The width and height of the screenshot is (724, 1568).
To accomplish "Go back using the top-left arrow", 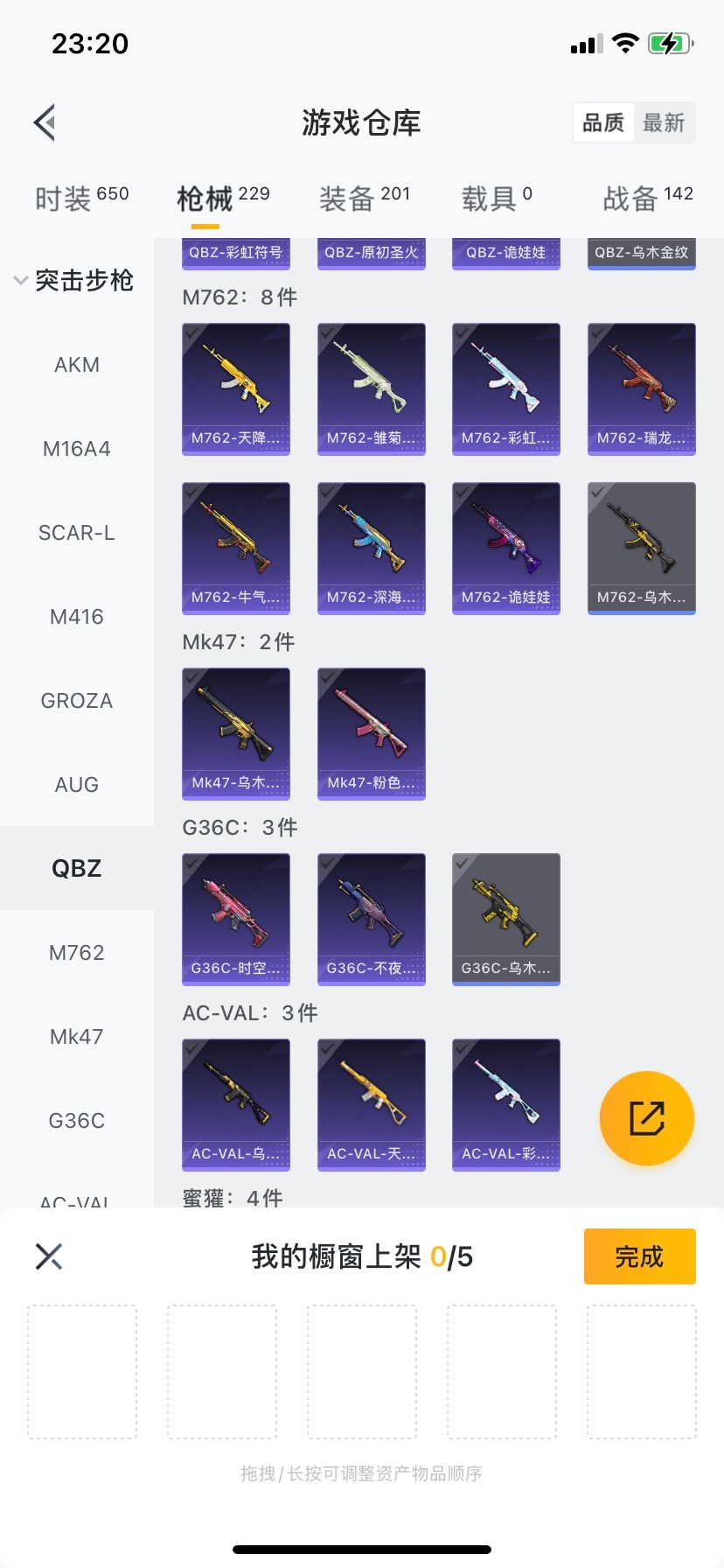I will point(45,122).
